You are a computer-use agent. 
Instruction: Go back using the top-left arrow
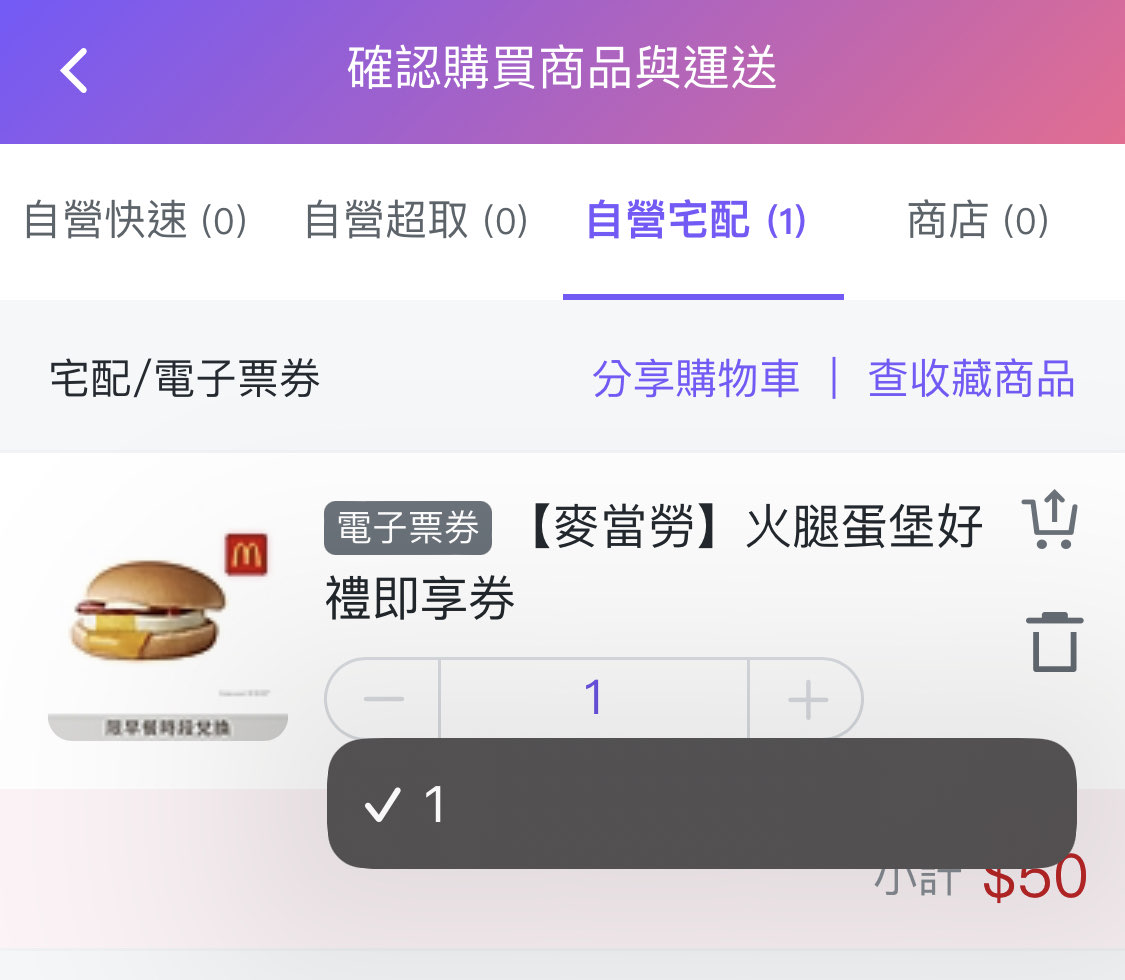point(74,71)
